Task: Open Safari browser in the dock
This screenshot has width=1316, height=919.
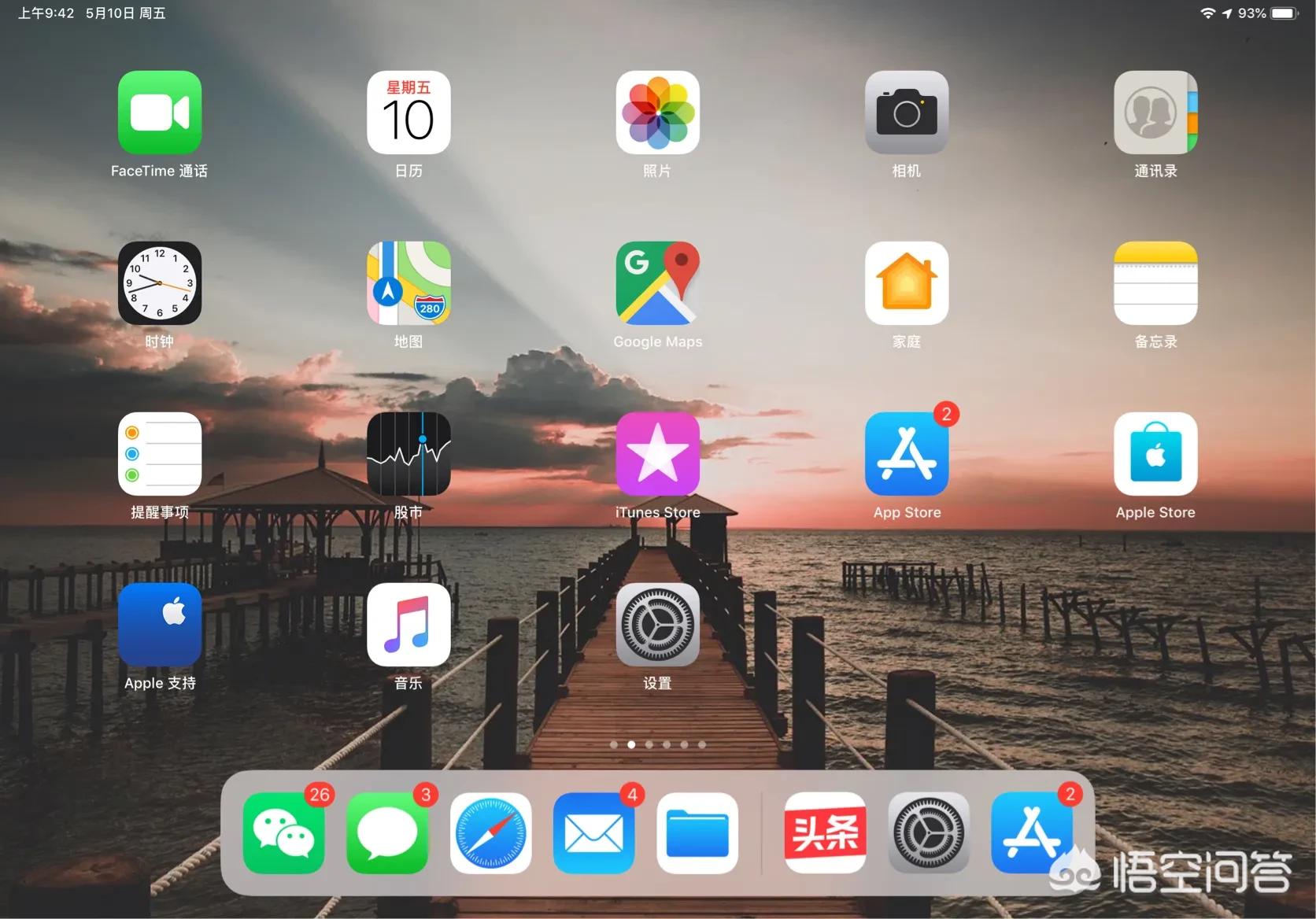Action: pos(490,833)
